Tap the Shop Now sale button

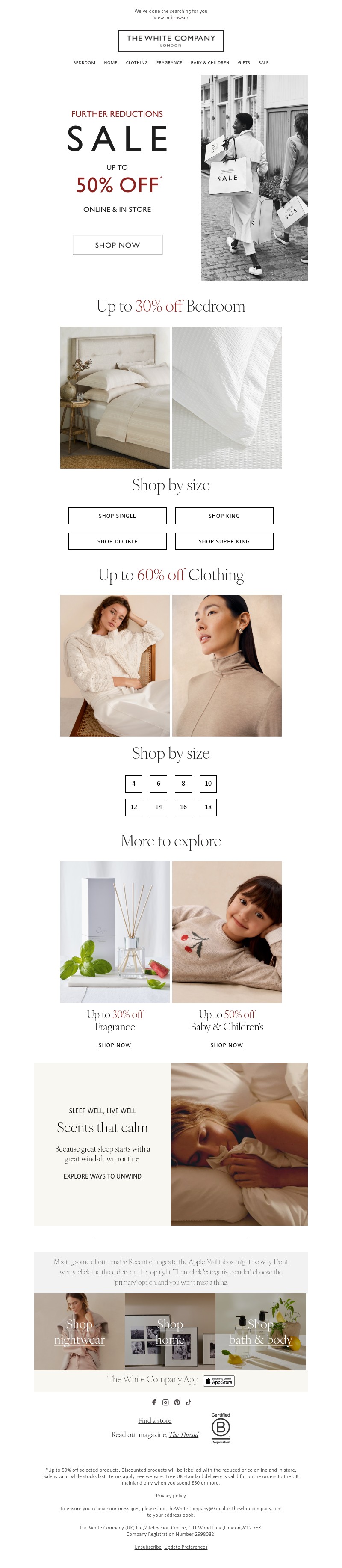[x=117, y=245]
